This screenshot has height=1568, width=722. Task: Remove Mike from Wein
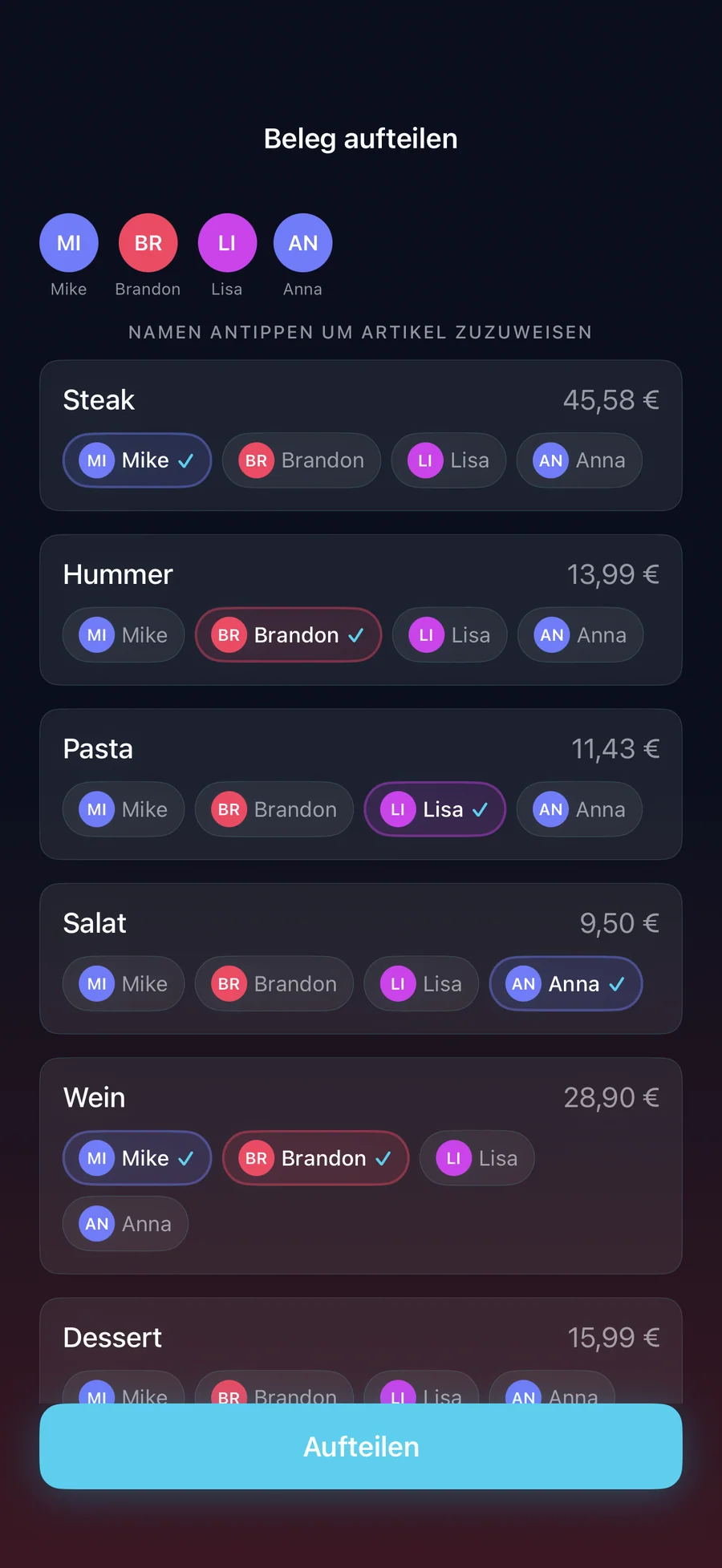click(x=137, y=1158)
